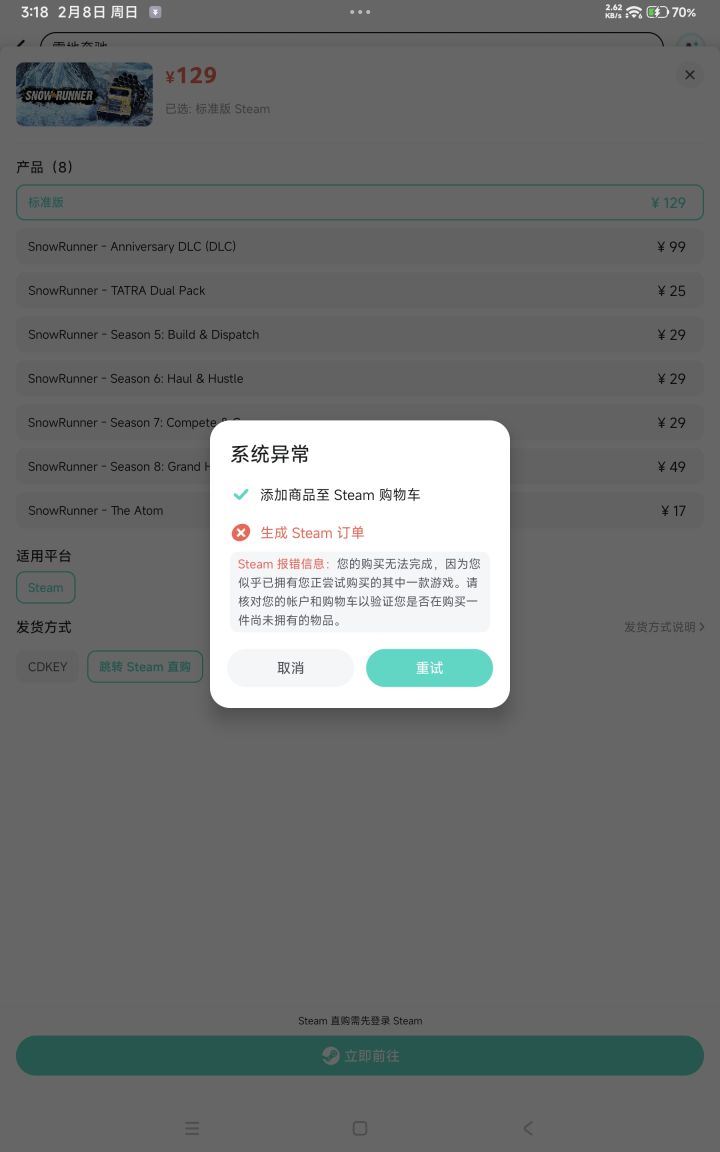Select the SnowRunner Anniversary DLC product
Screen dimensions: 720x1152
(359, 246)
